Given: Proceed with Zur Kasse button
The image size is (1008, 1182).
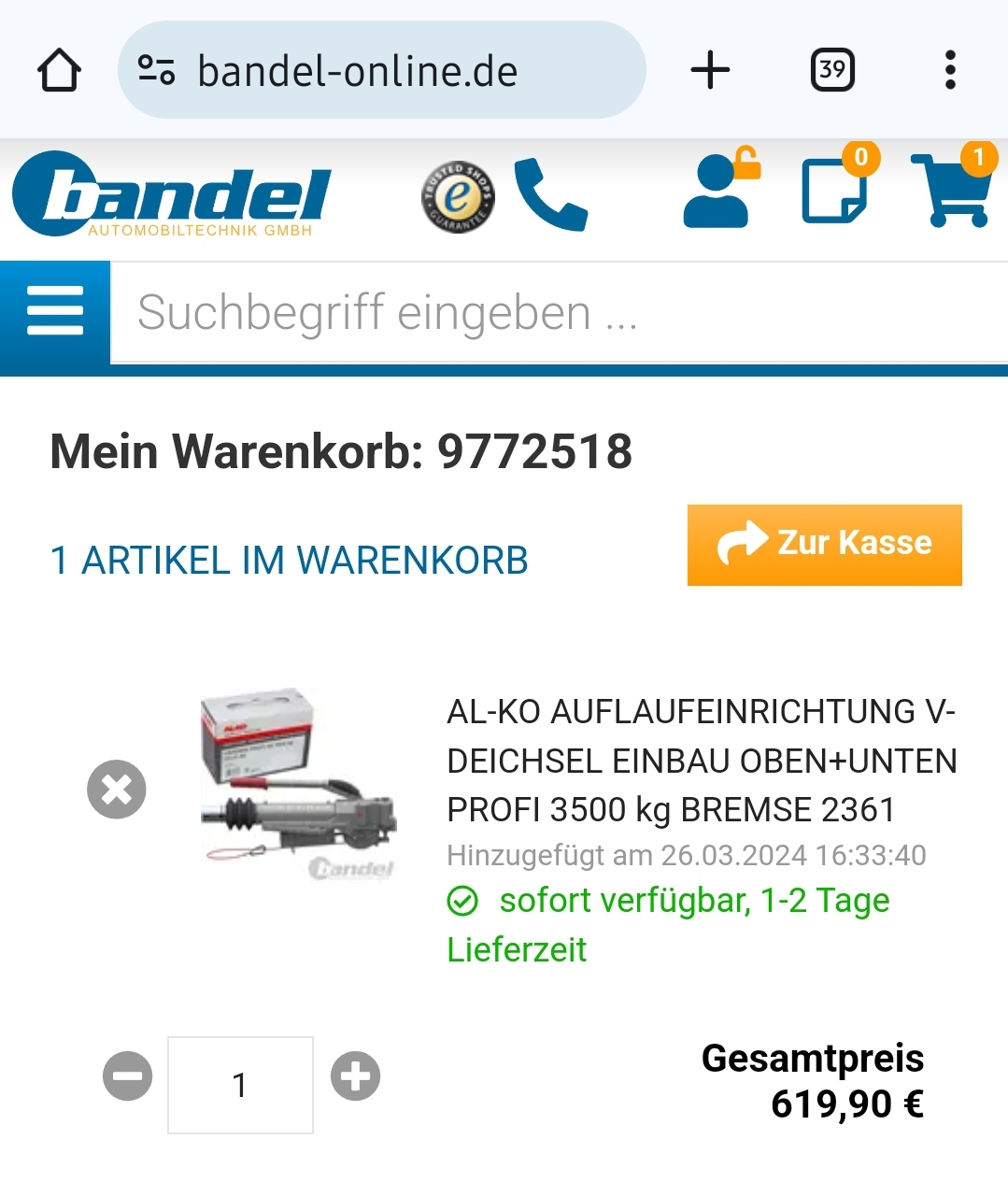Looking at the screenshot, I should (x=824, y=545).
